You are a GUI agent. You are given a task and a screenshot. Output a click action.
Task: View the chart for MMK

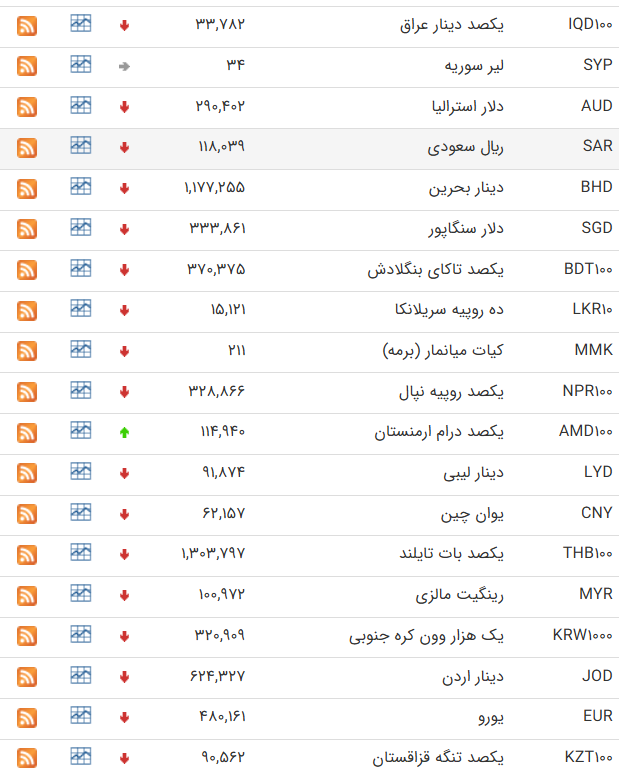point(81,349)
